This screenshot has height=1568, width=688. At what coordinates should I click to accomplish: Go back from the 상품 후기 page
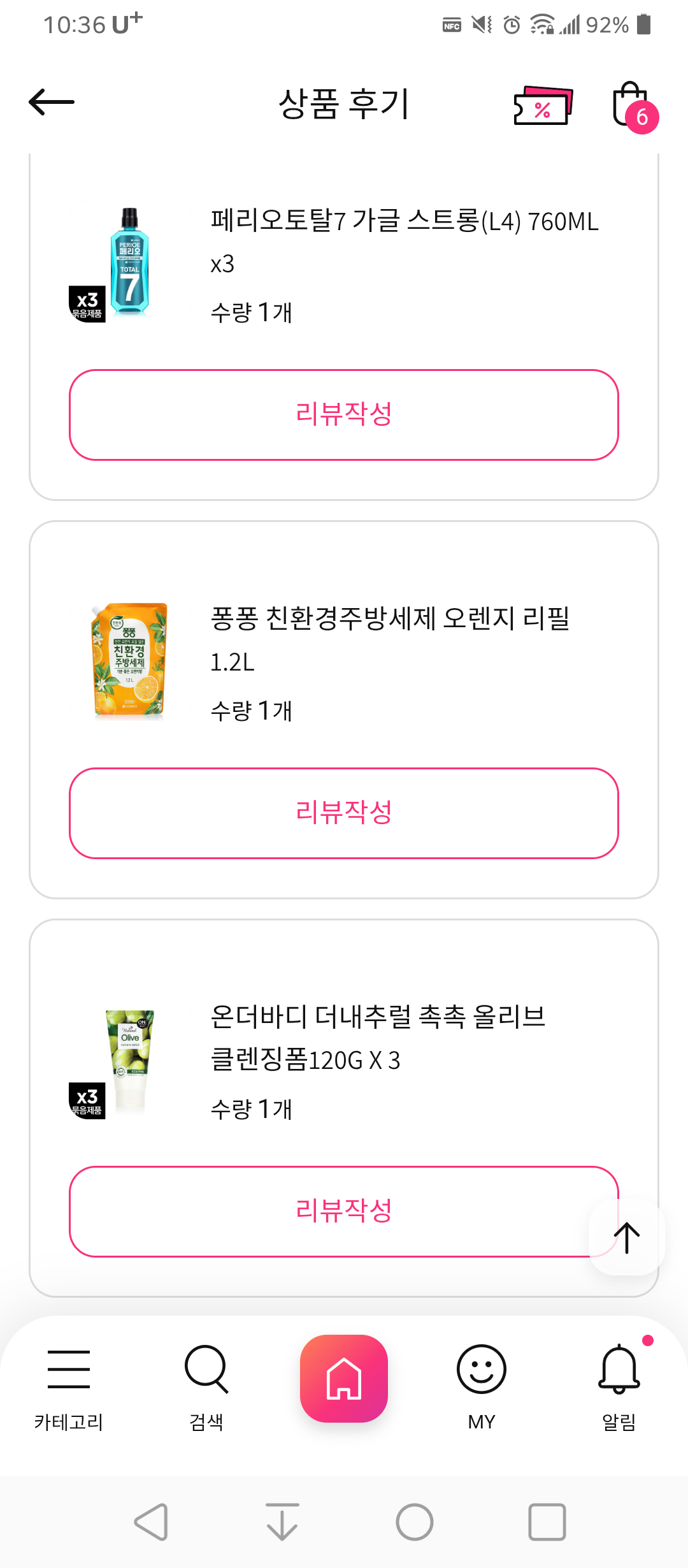click(52, 102)
